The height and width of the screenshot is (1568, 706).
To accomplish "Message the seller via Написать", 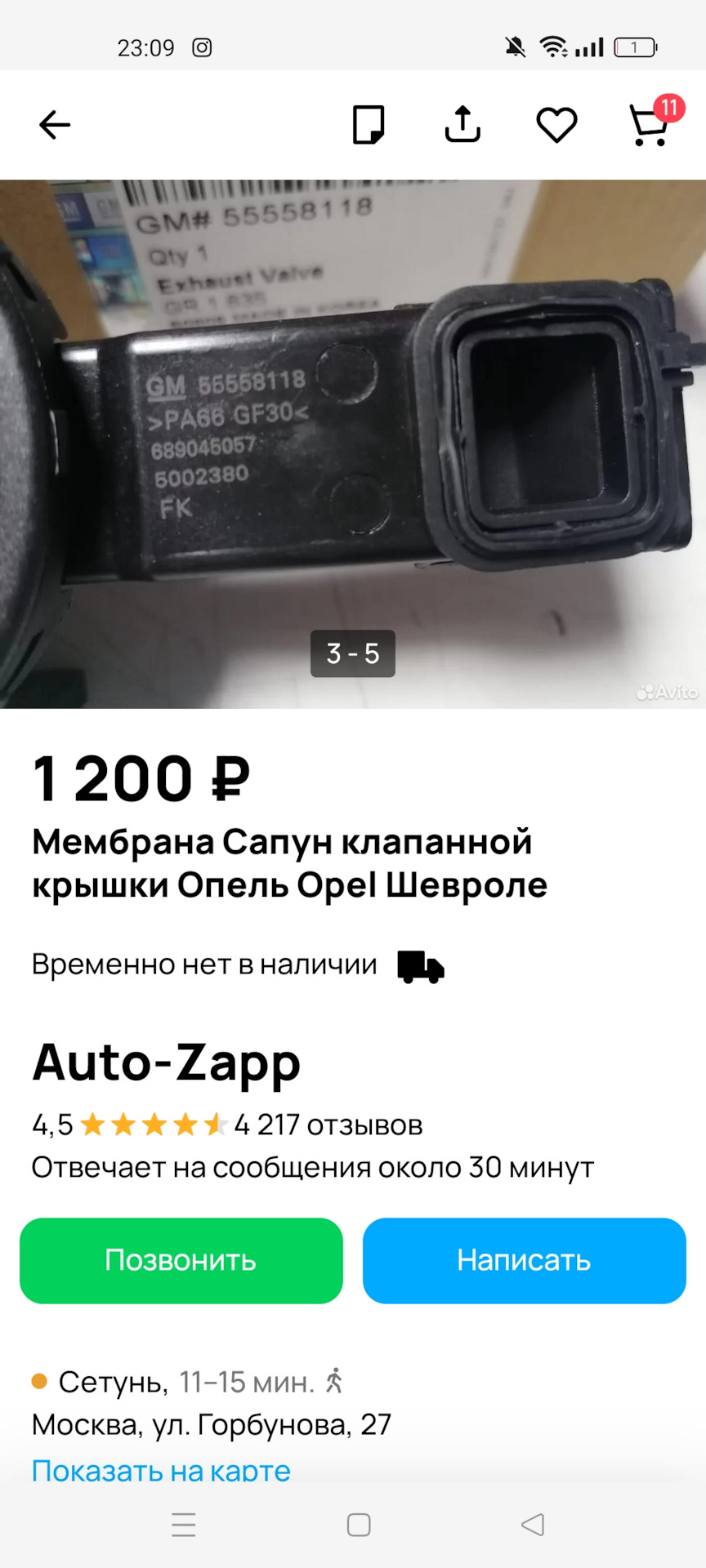I will [524, 1260].
